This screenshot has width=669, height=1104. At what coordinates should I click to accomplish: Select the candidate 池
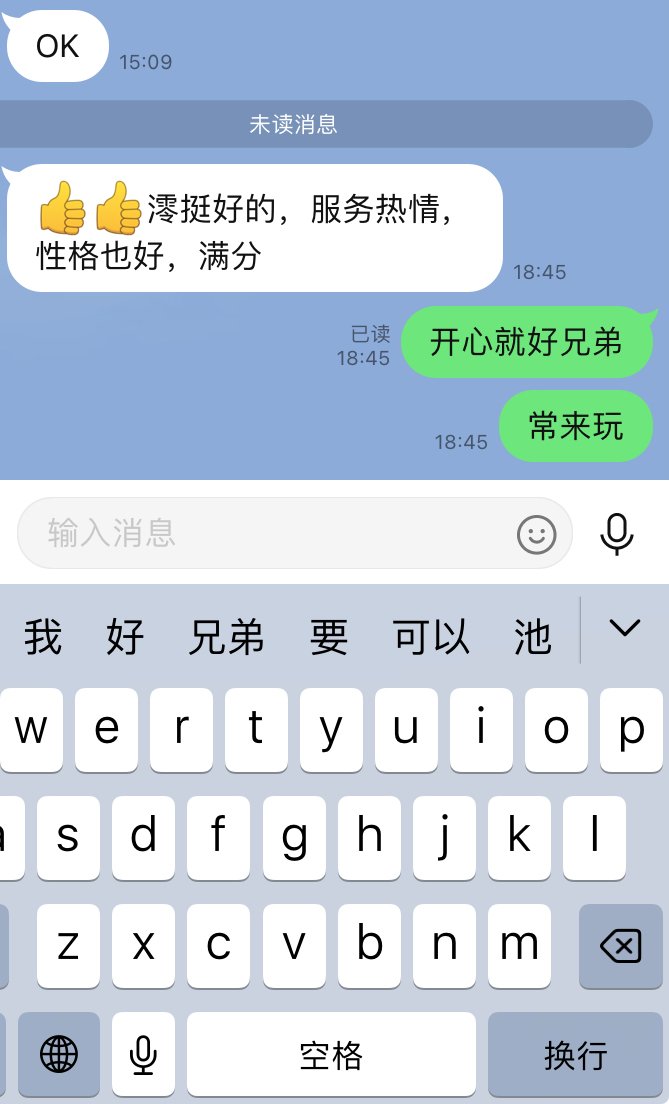coord(532,637)
